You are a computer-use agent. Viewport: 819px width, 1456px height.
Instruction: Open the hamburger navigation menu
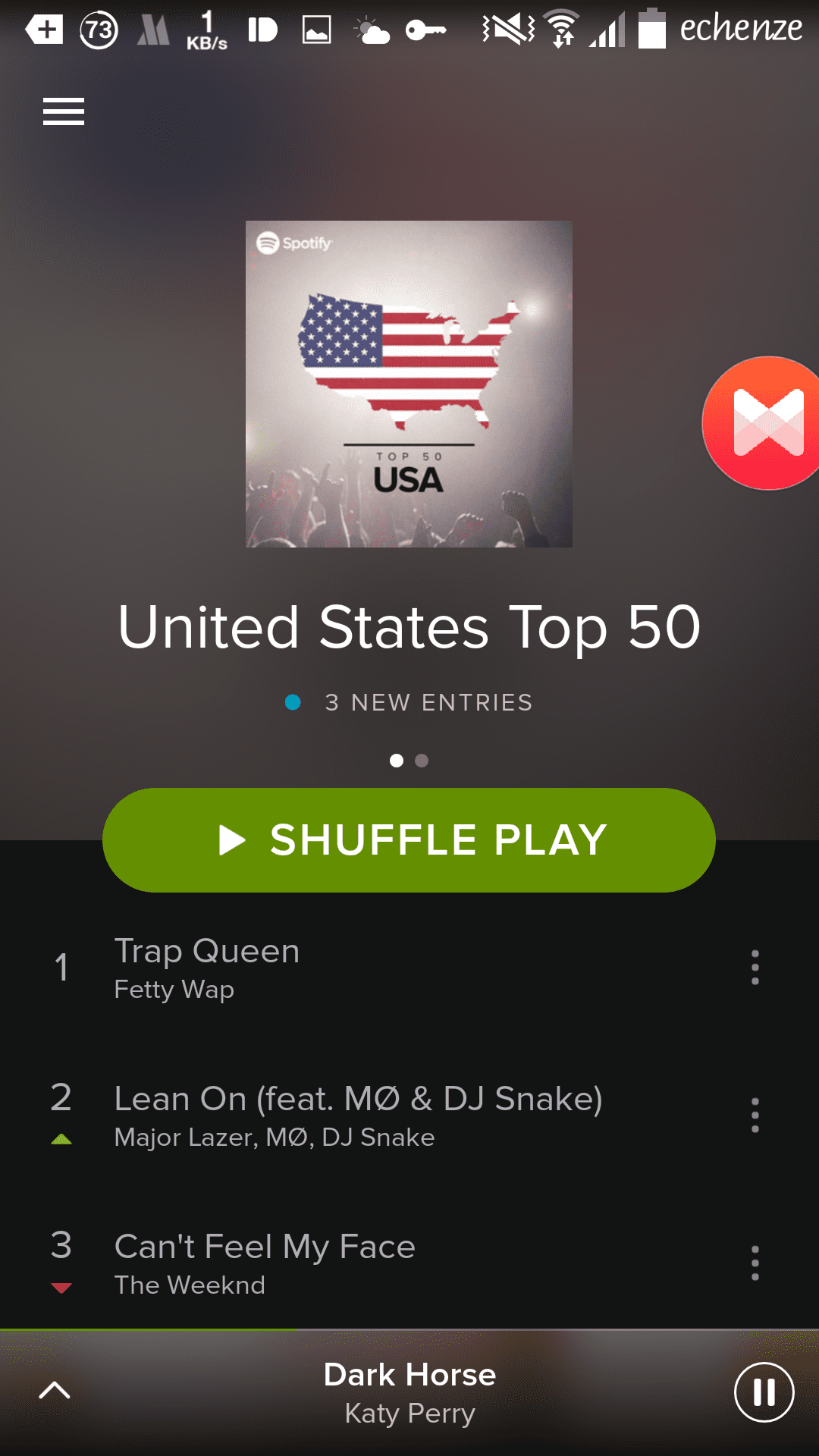(x=64, y=111)
